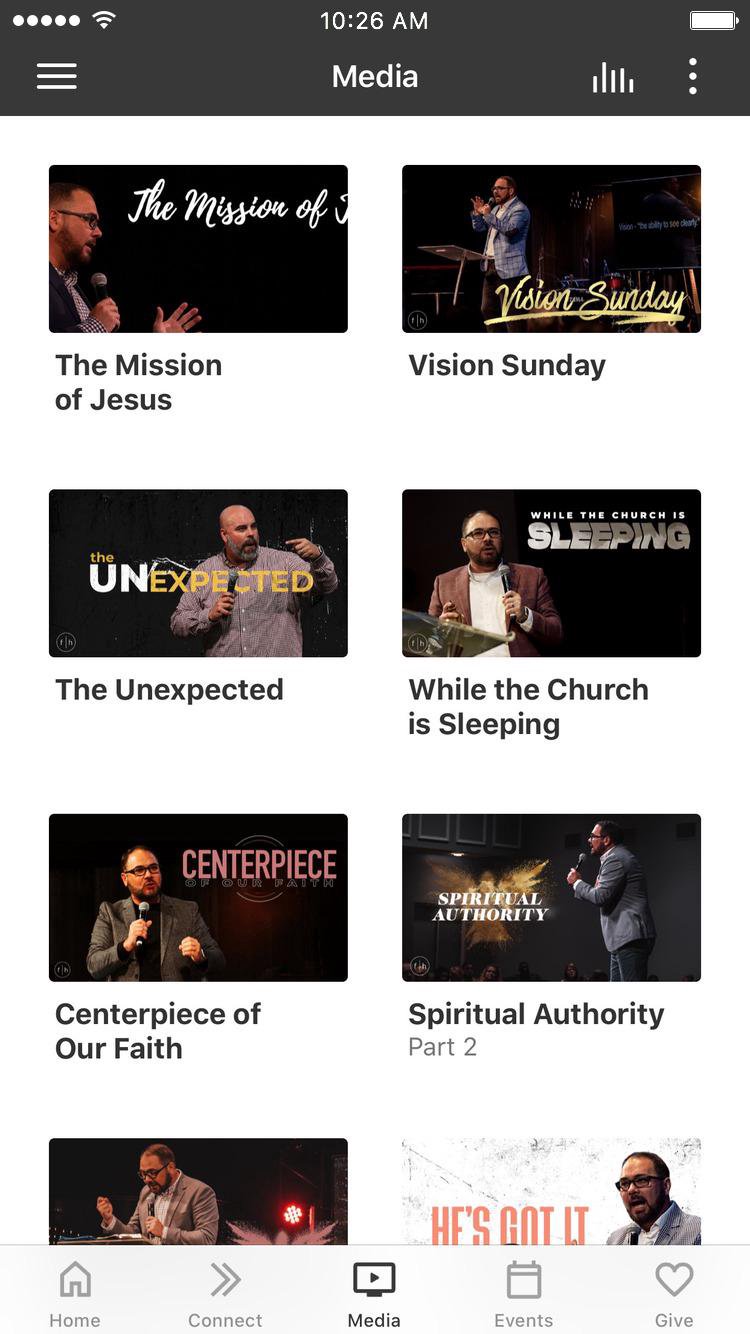The height and width of the screenshot is (1334, 750).
Task: Open the He's Got It sermon tile
Action: (x=551, y=1192)
